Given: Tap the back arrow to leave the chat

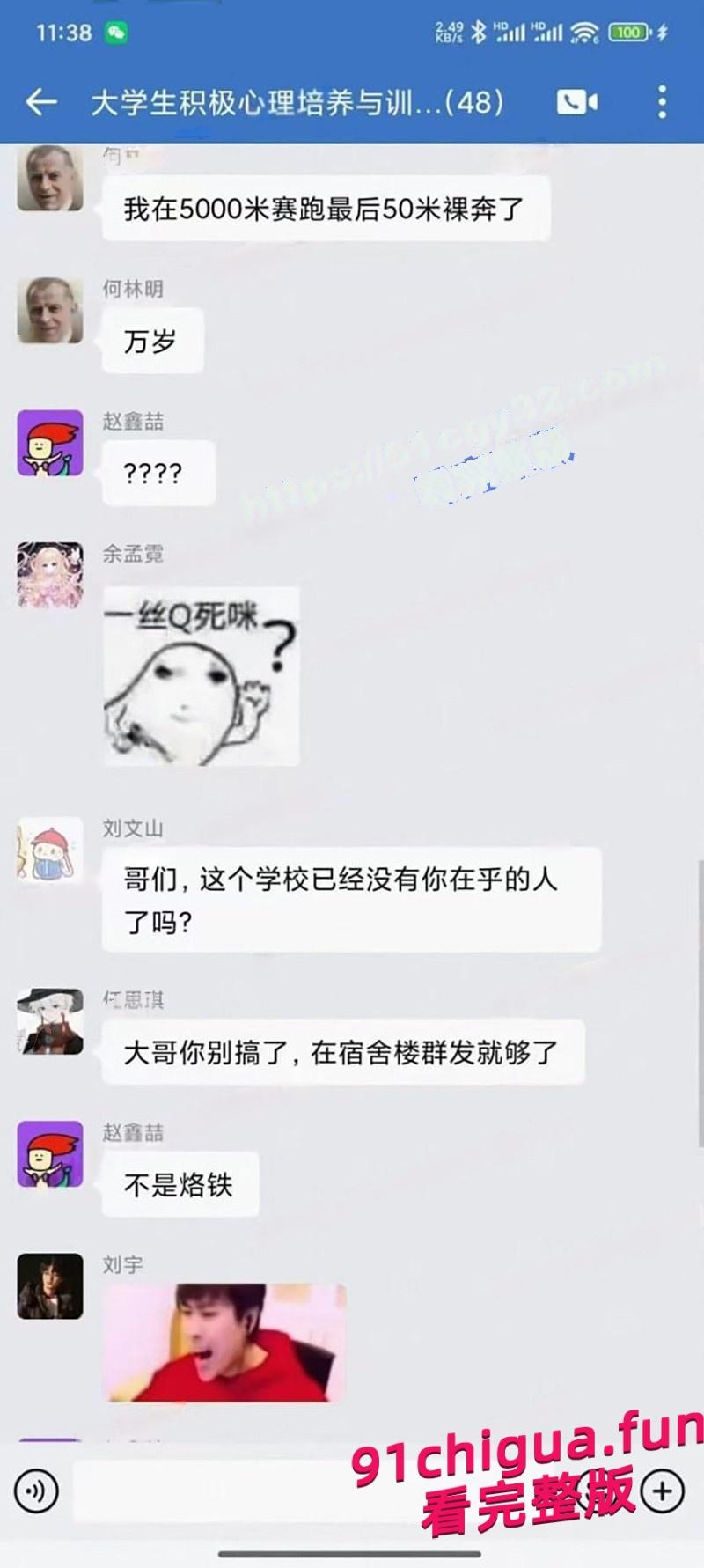Looking at the screenshot, I should pos(40,101).
